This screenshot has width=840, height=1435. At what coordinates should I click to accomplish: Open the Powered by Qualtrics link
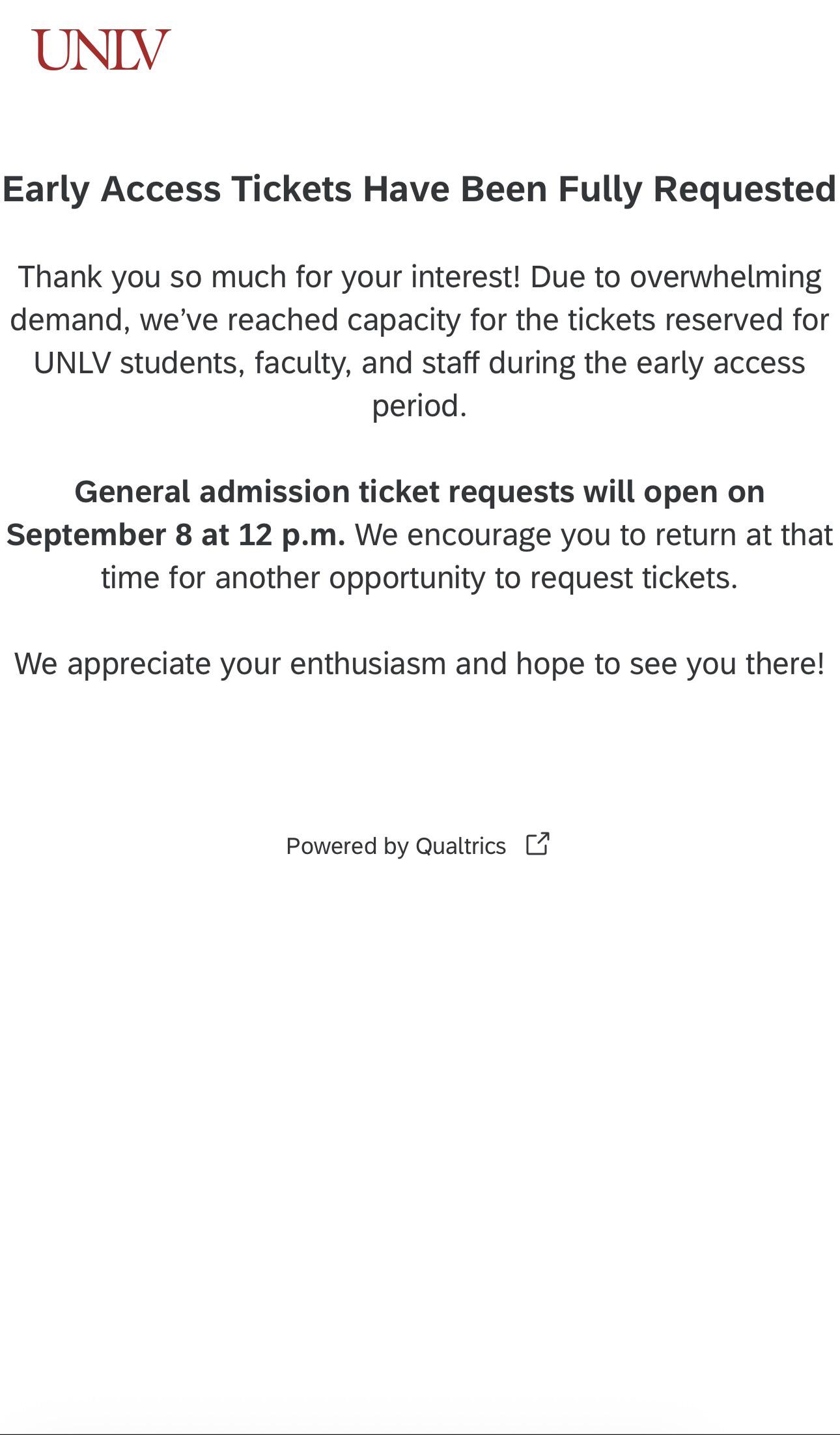(x=418, y=845)
